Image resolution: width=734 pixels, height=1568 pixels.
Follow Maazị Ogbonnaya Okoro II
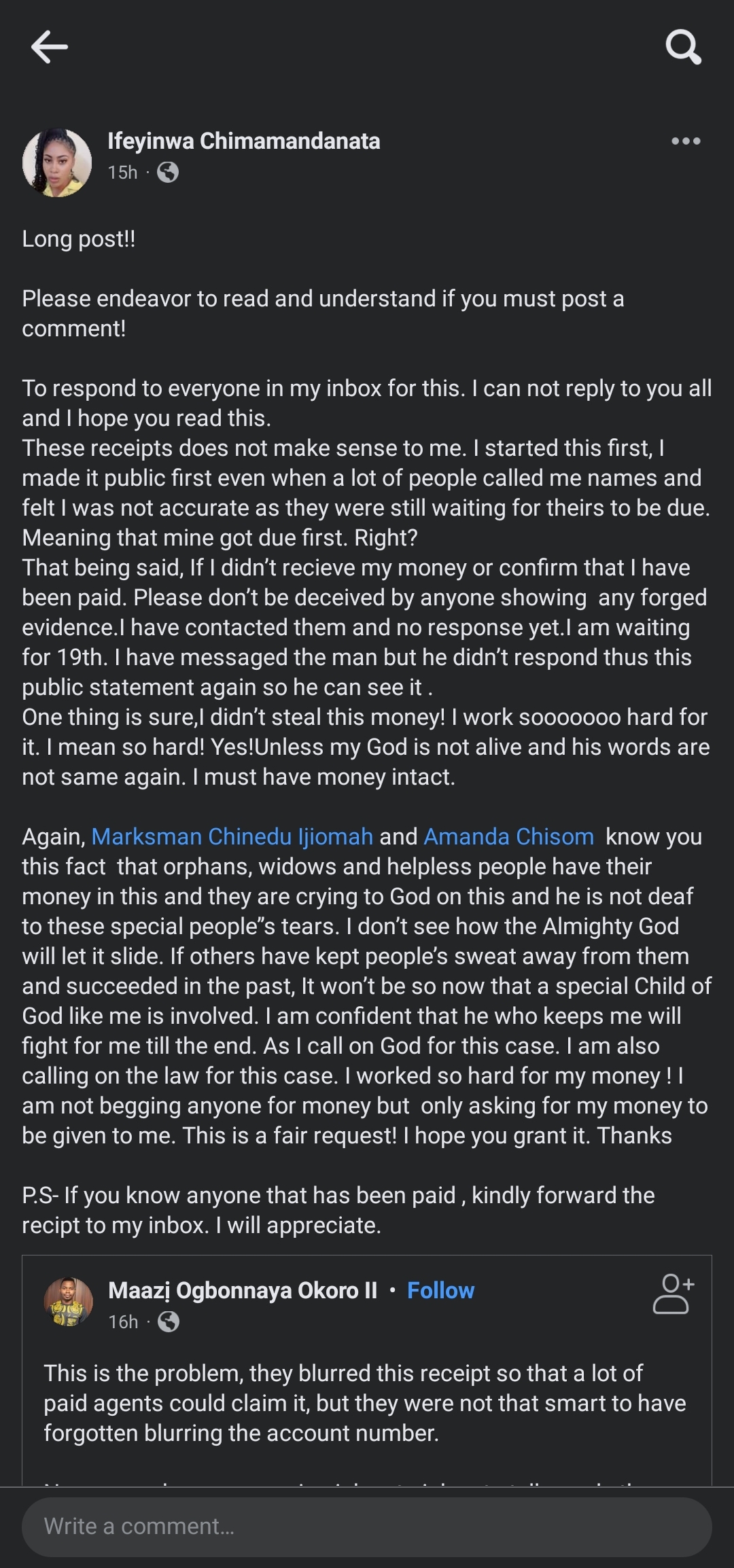(x=440, y=1290)
